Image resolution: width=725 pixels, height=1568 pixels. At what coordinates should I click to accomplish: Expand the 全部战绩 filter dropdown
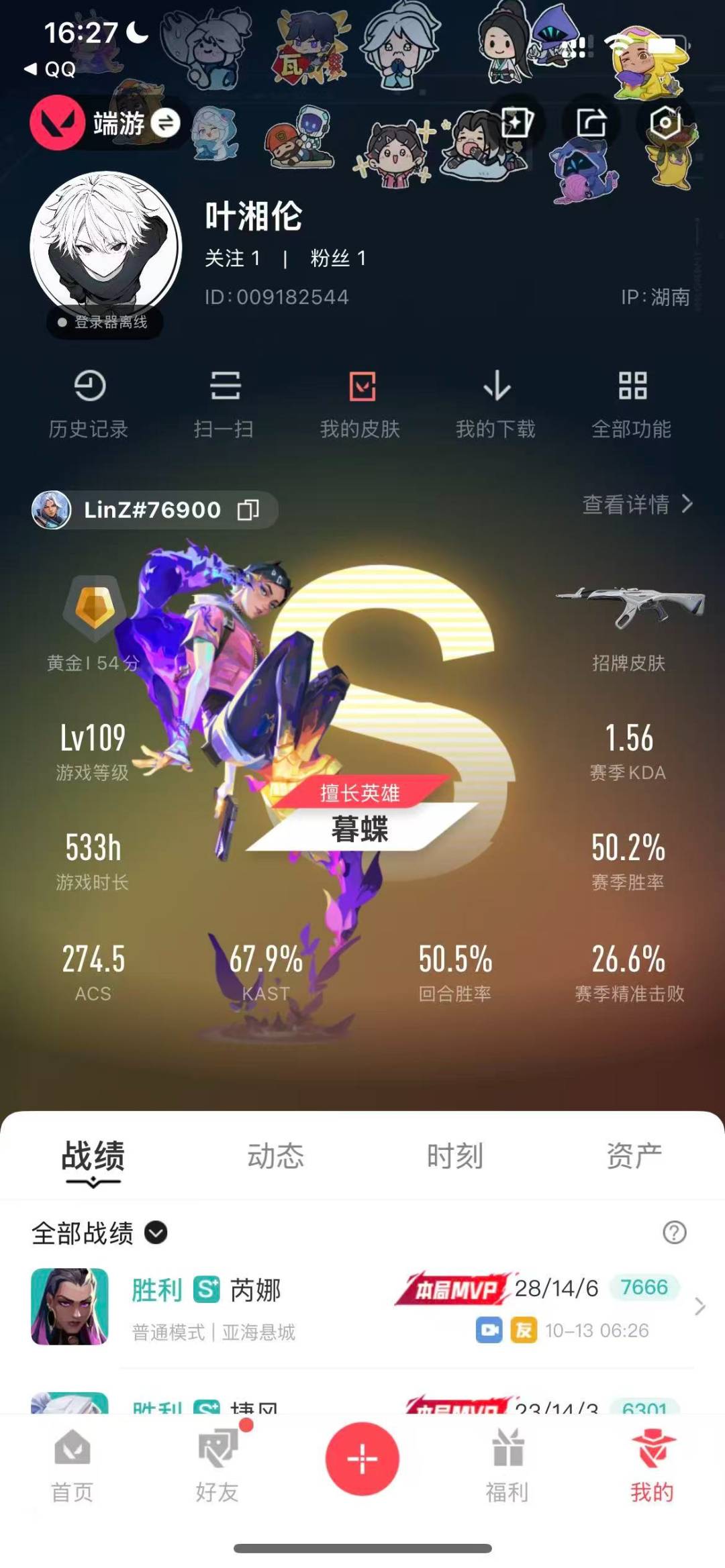coord(156,1233)
